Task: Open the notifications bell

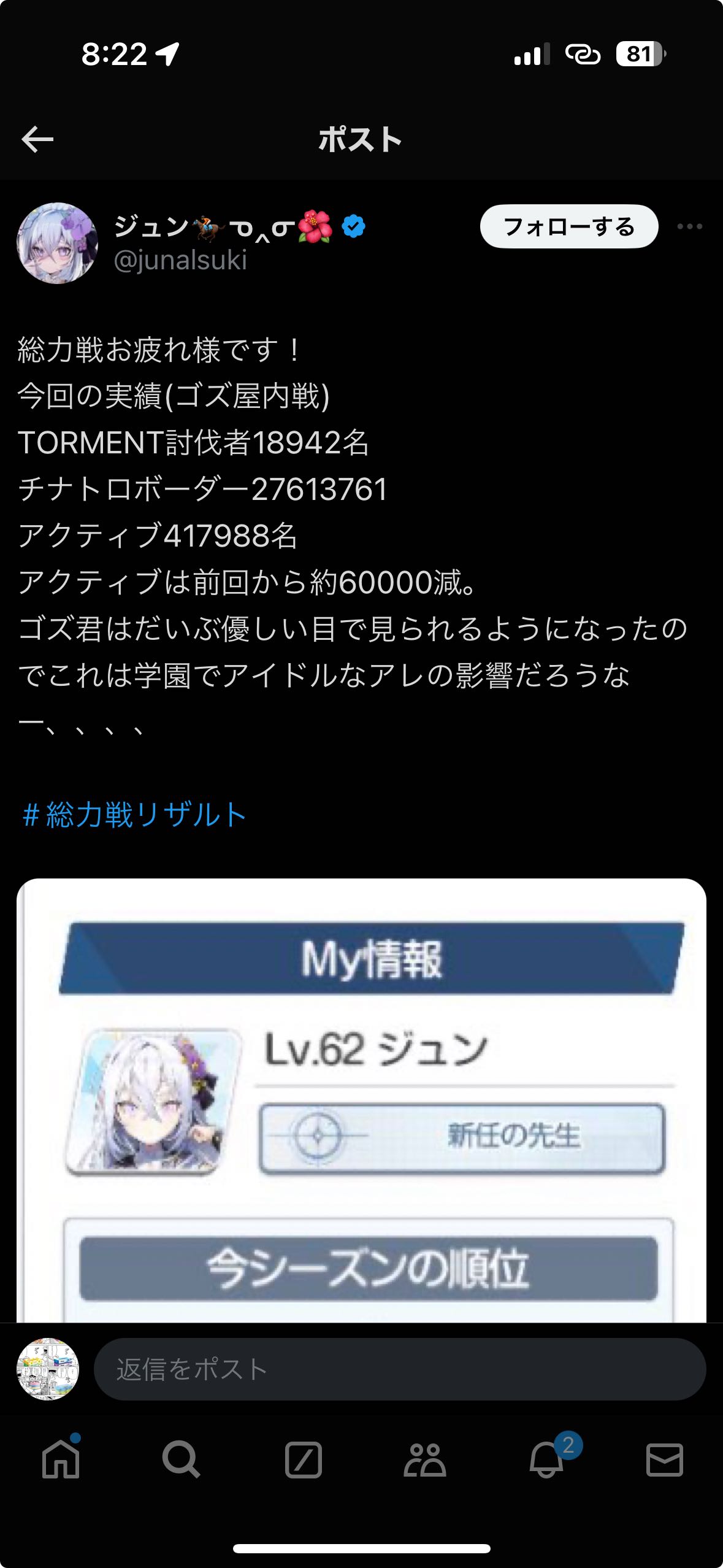Action: 546,1459
